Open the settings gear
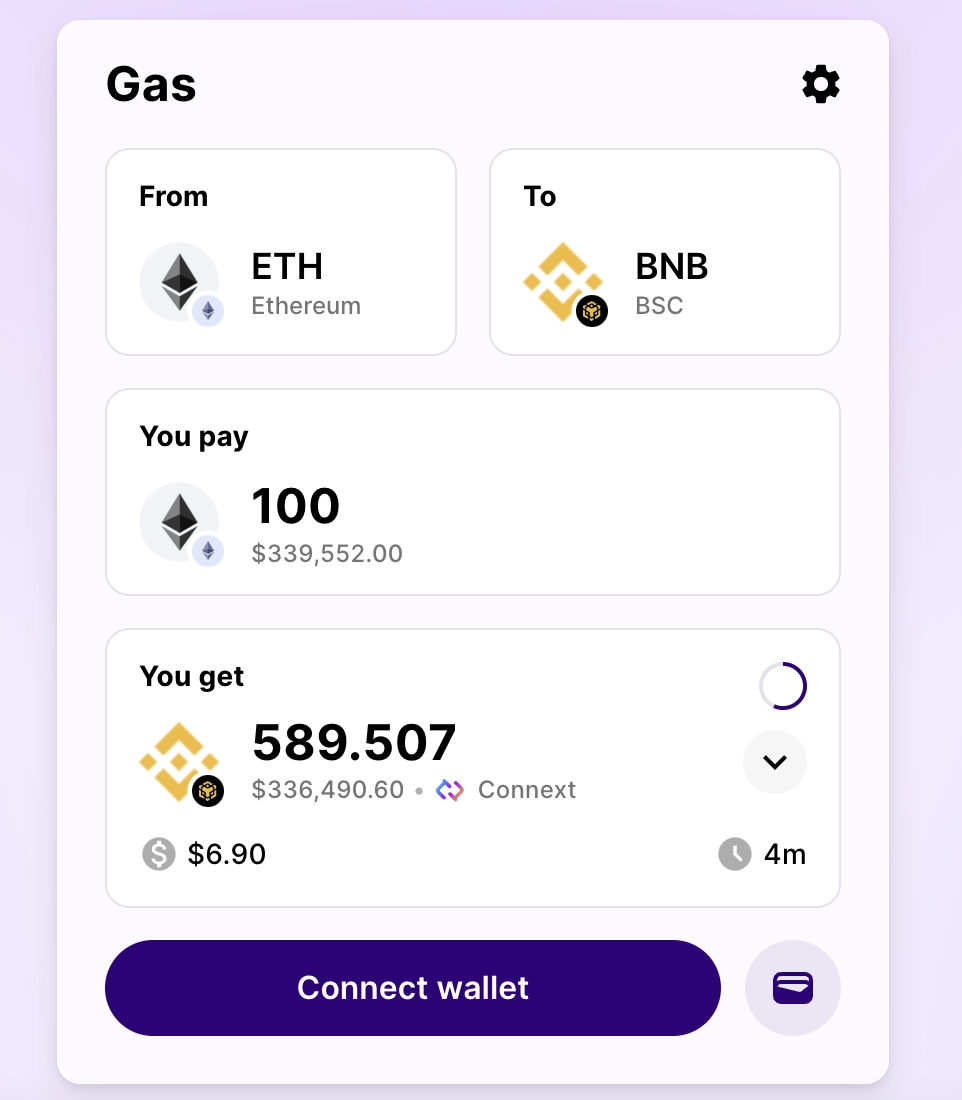Image resolution: width=962 pixels, height=1100 pixels. (821, 85)
